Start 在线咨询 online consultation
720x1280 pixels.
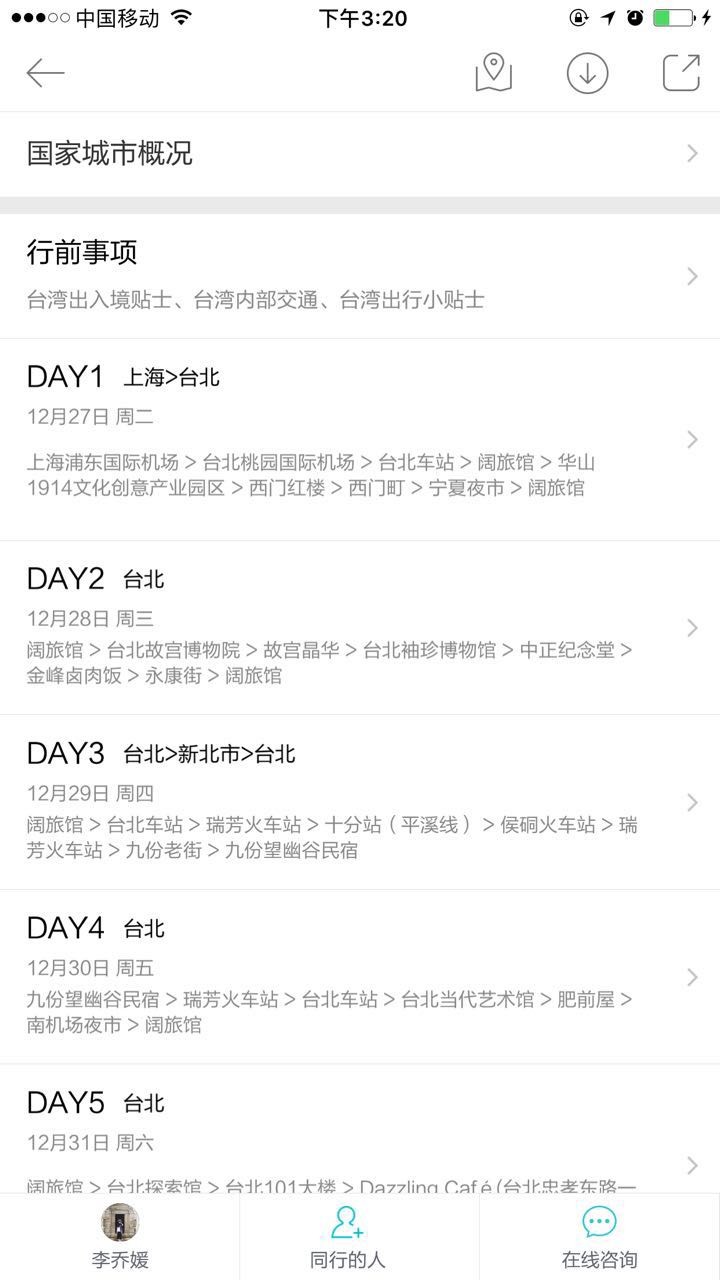pyautogui.click(x=600, y=1237)
